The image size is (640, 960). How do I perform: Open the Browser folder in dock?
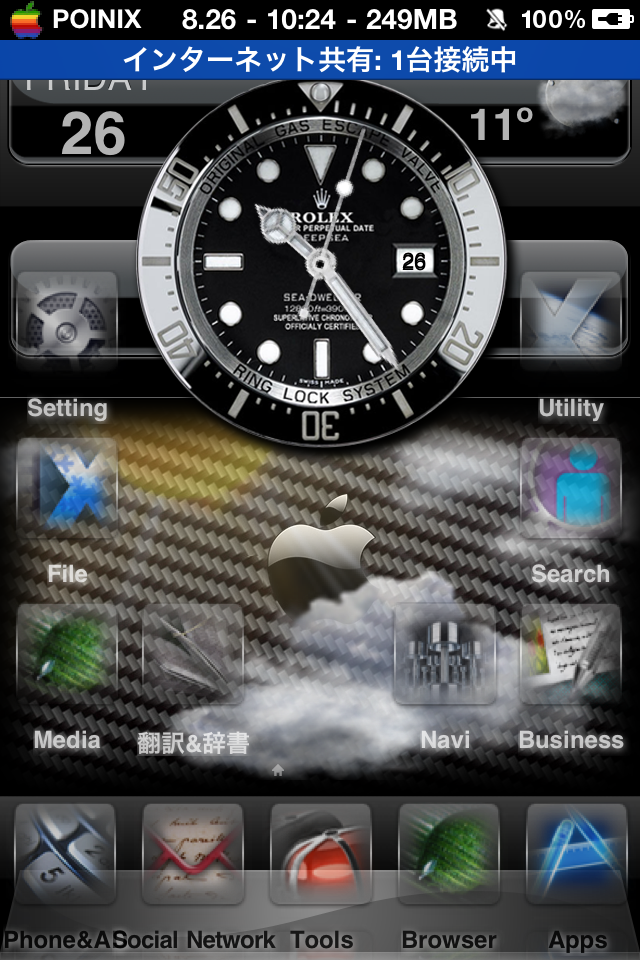click(x=447, y=855)
